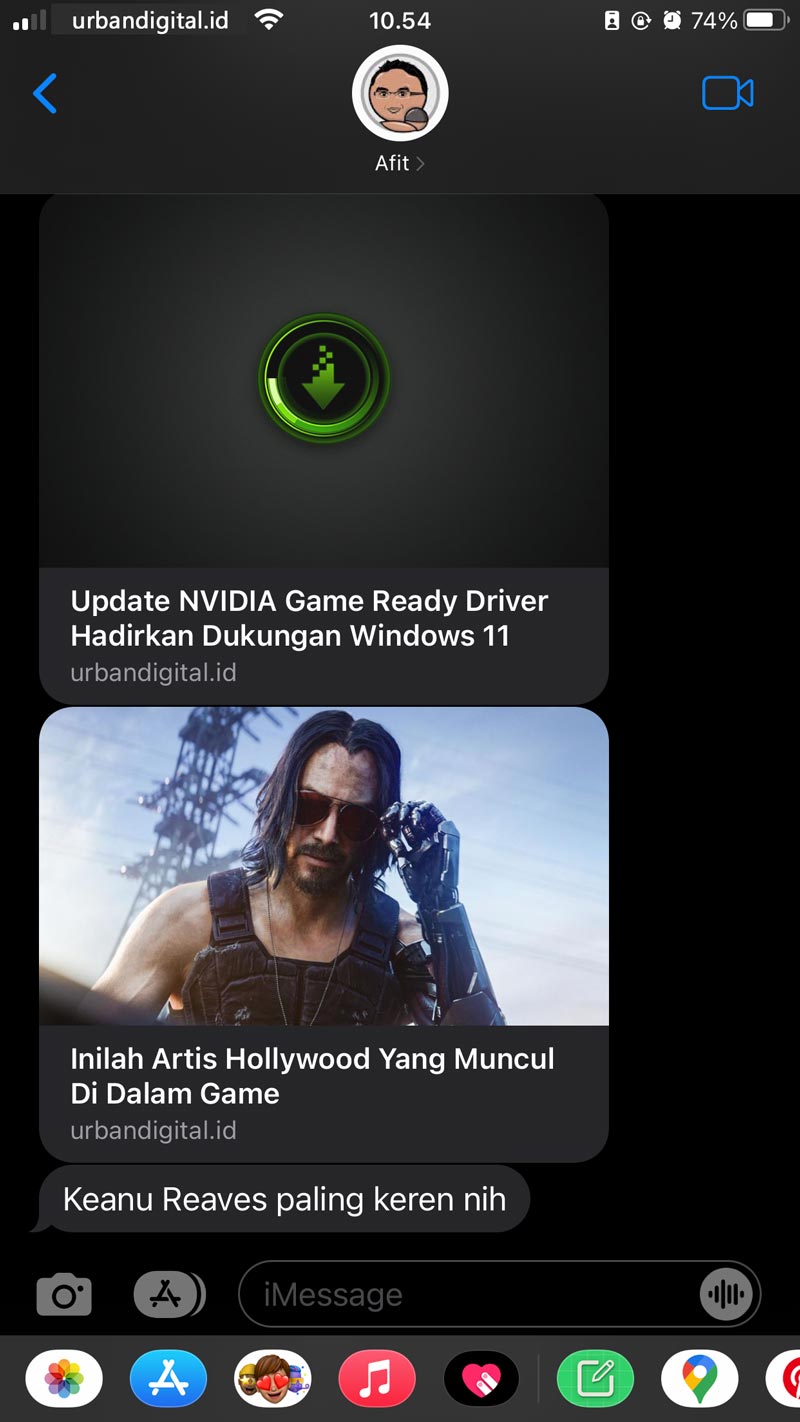Start a FaceTime video call
The height and width of the screenshot is (1422, 800).
(727, 94)
